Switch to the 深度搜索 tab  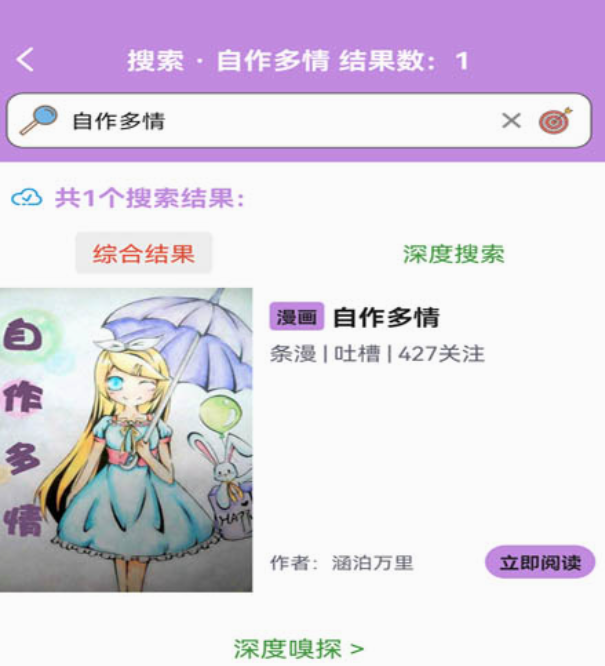pos(454,253)
